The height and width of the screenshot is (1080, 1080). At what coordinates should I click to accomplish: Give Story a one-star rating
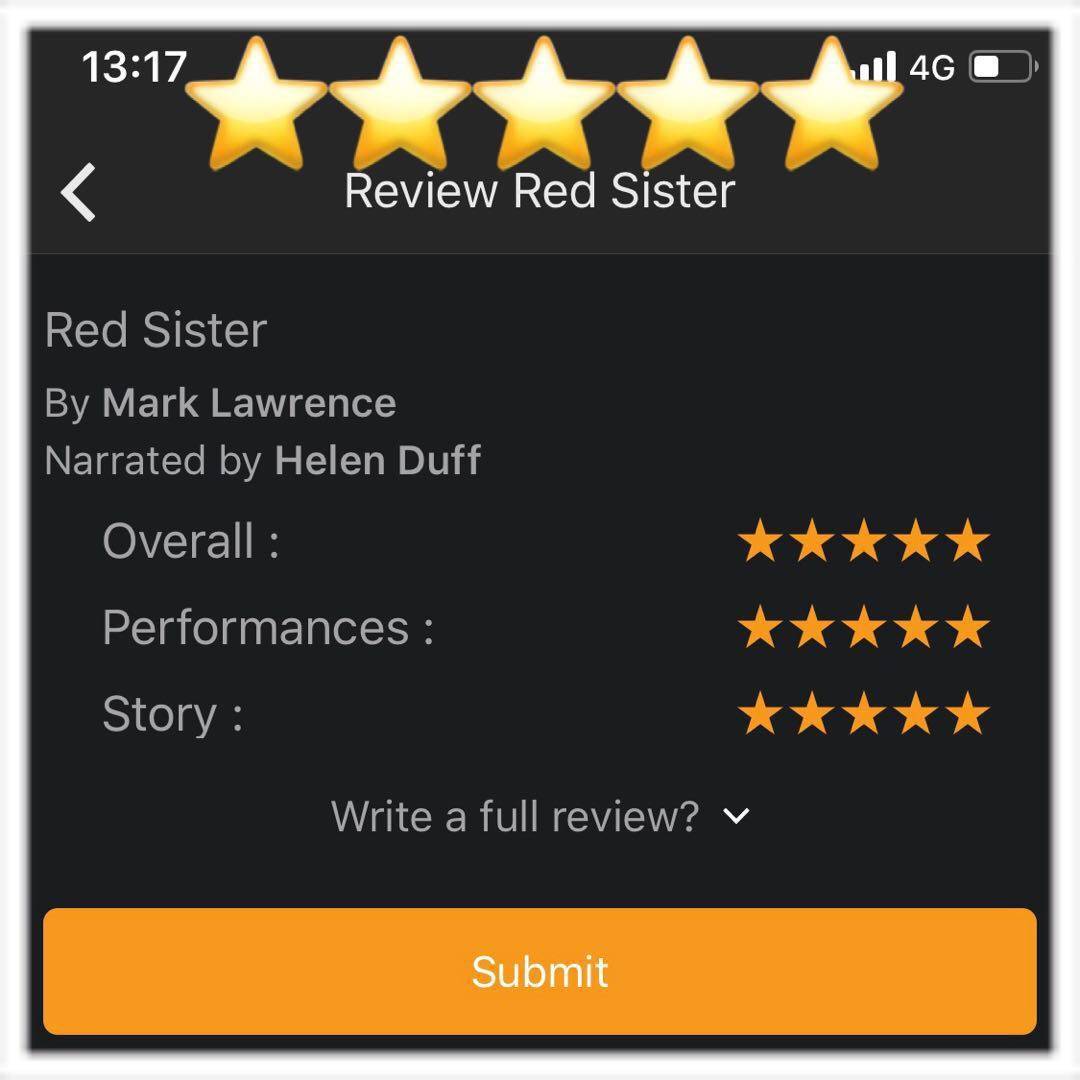(x=760, y=715)
